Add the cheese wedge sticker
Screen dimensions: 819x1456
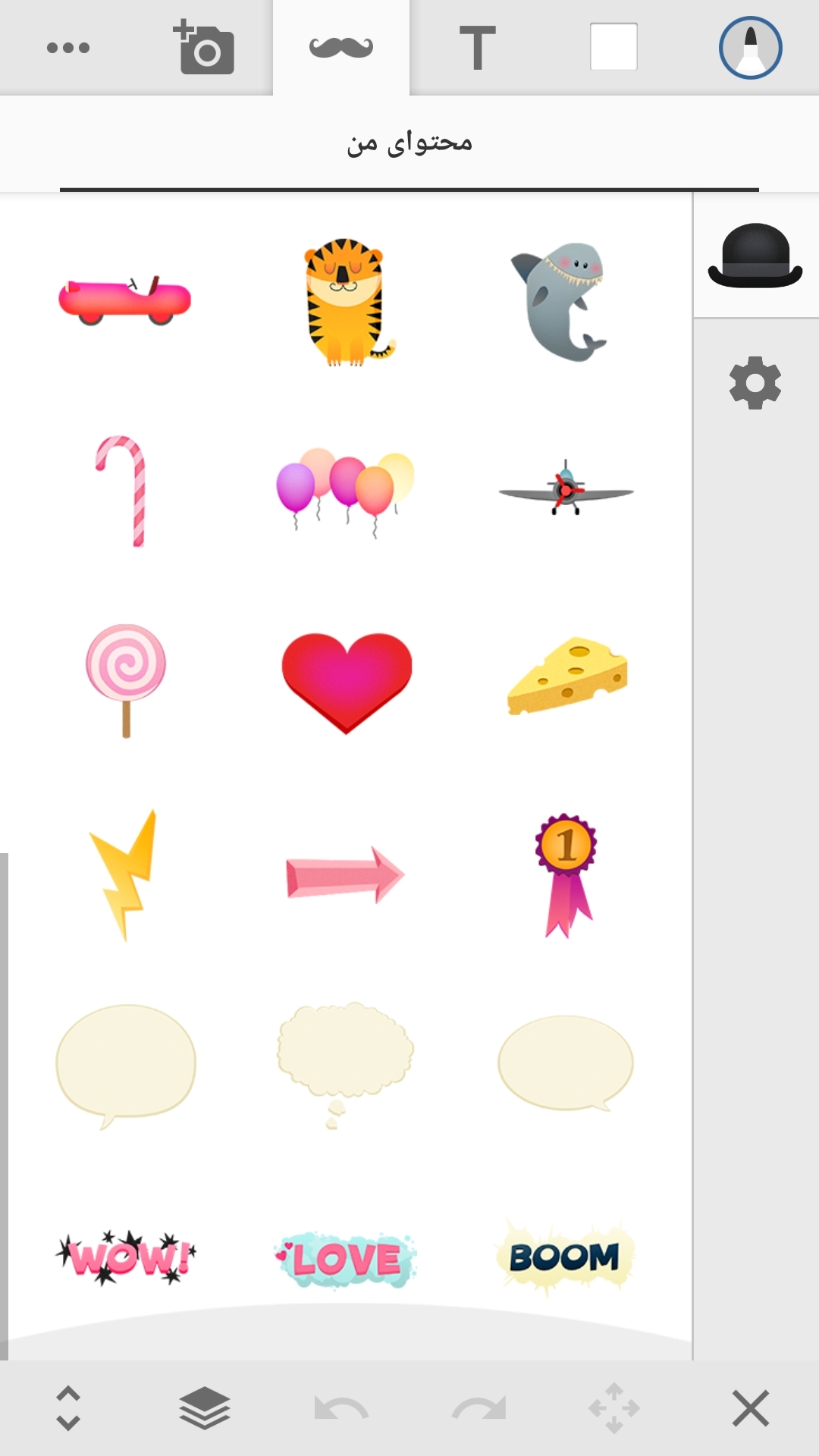pyautogui.click(x=566, y=676)
